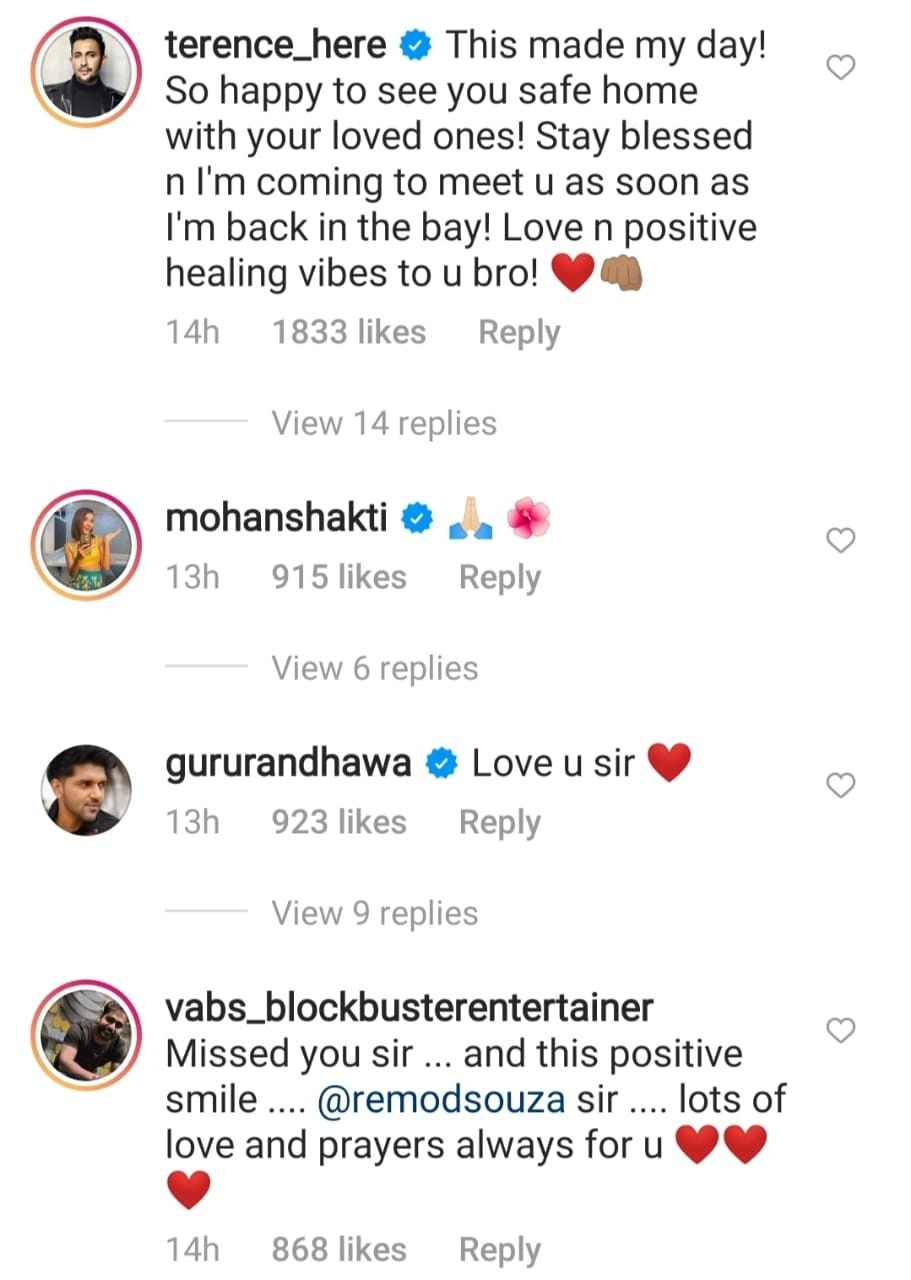Like gururandhawa's comment
This screenshot has height=1280, width=911.
[x=842, y=787]
